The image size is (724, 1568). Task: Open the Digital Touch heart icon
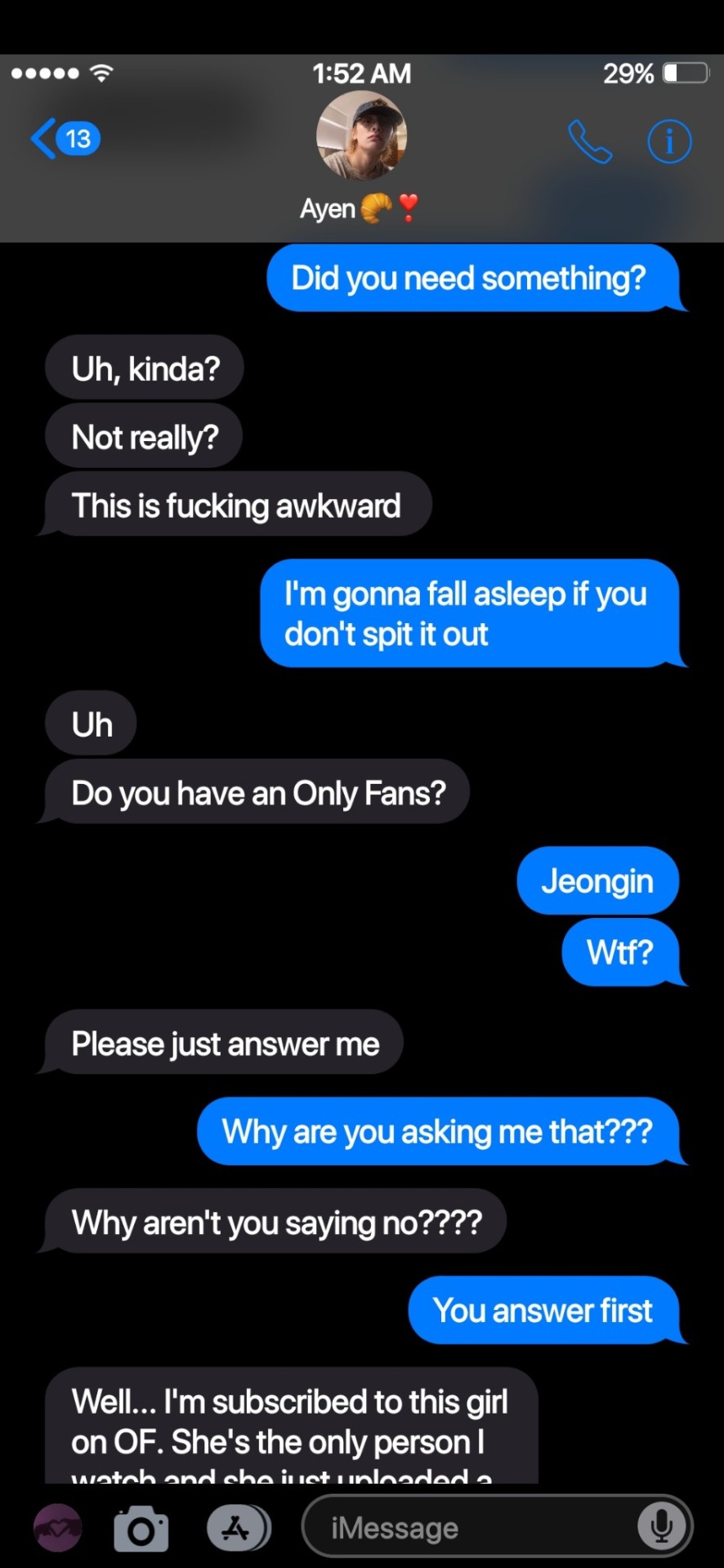pos(58,1528)
